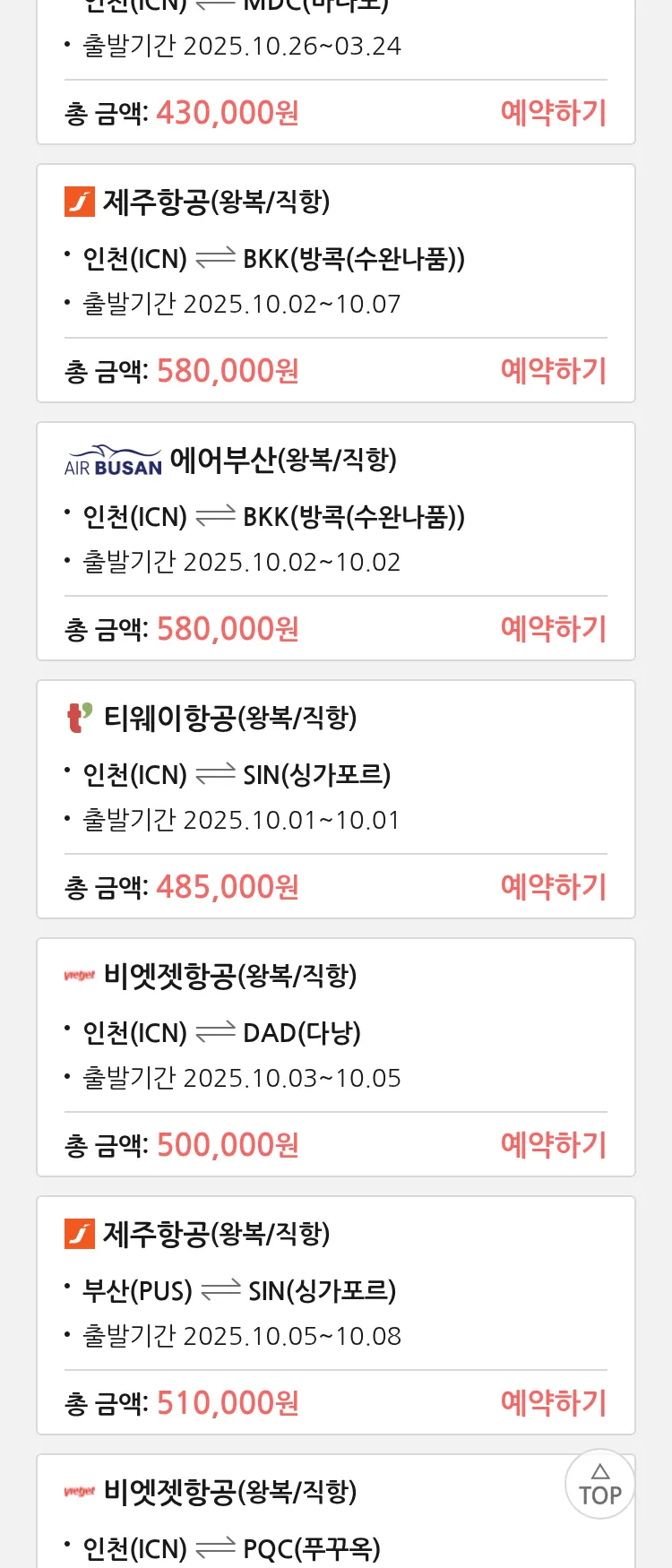Select 예약하기 for 티웨이항공 Singapore flight
This screenshot has width=672, height=1568.
click(x=553, y=887)
